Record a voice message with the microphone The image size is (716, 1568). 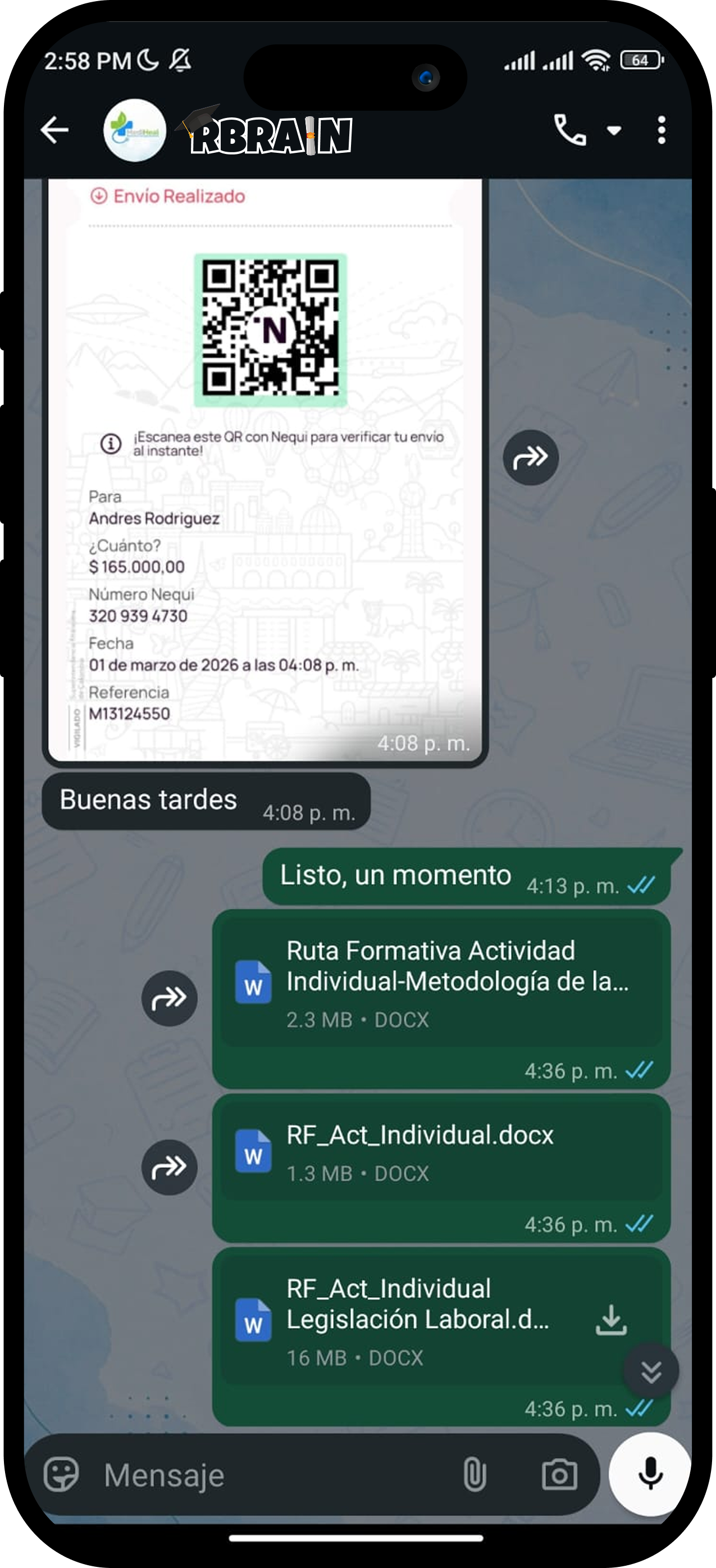[x=650, y=1474]
